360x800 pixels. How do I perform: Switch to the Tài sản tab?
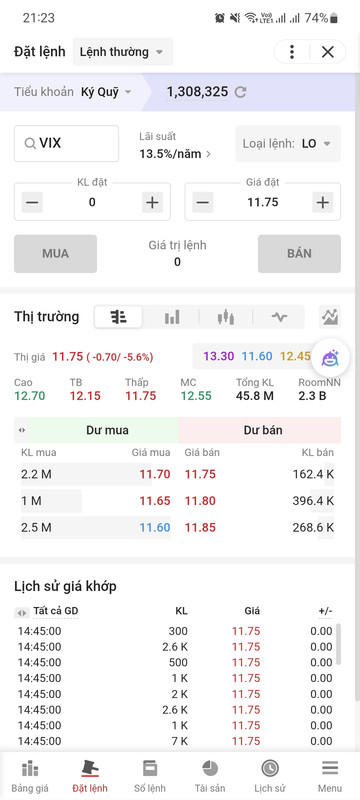[210, 776]
